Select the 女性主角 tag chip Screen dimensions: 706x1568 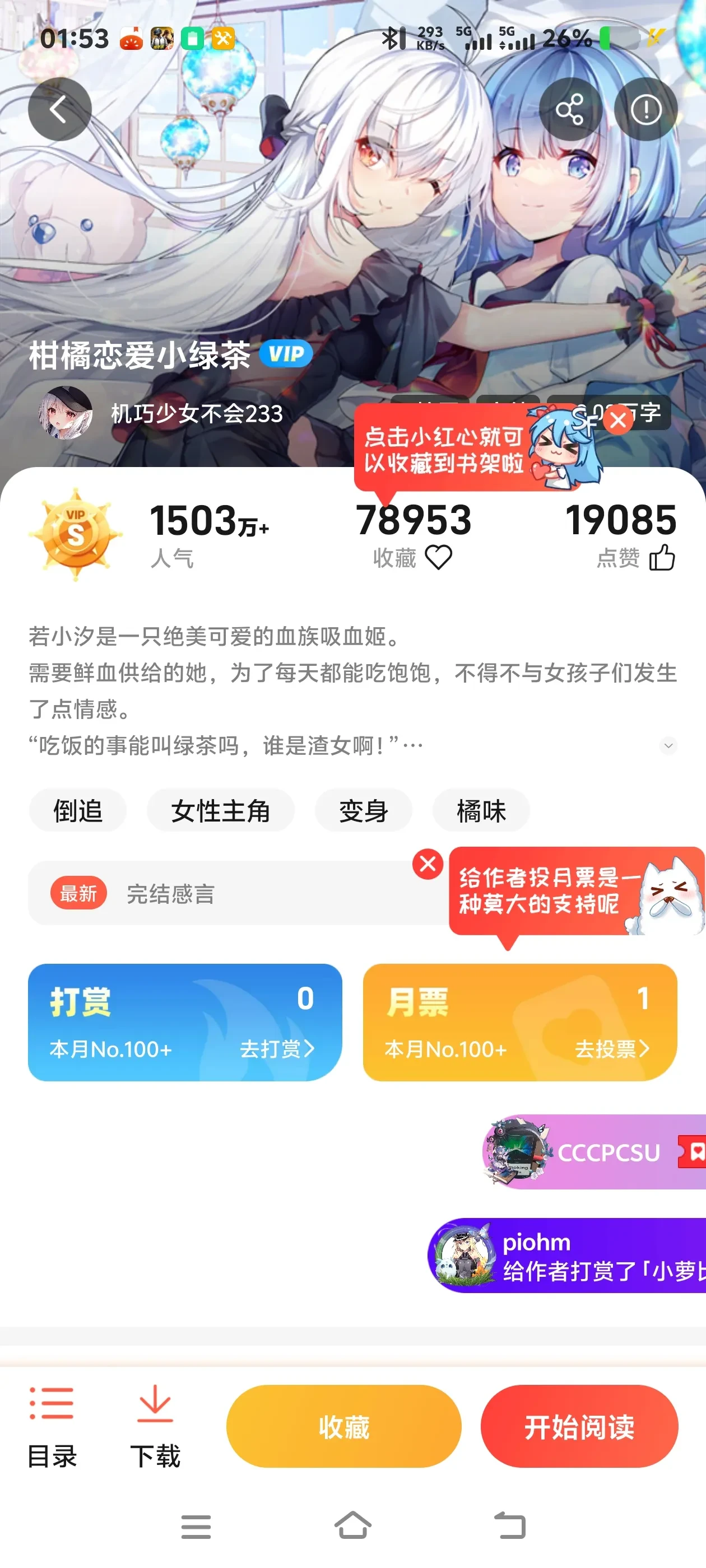click(x=220, y=810)
